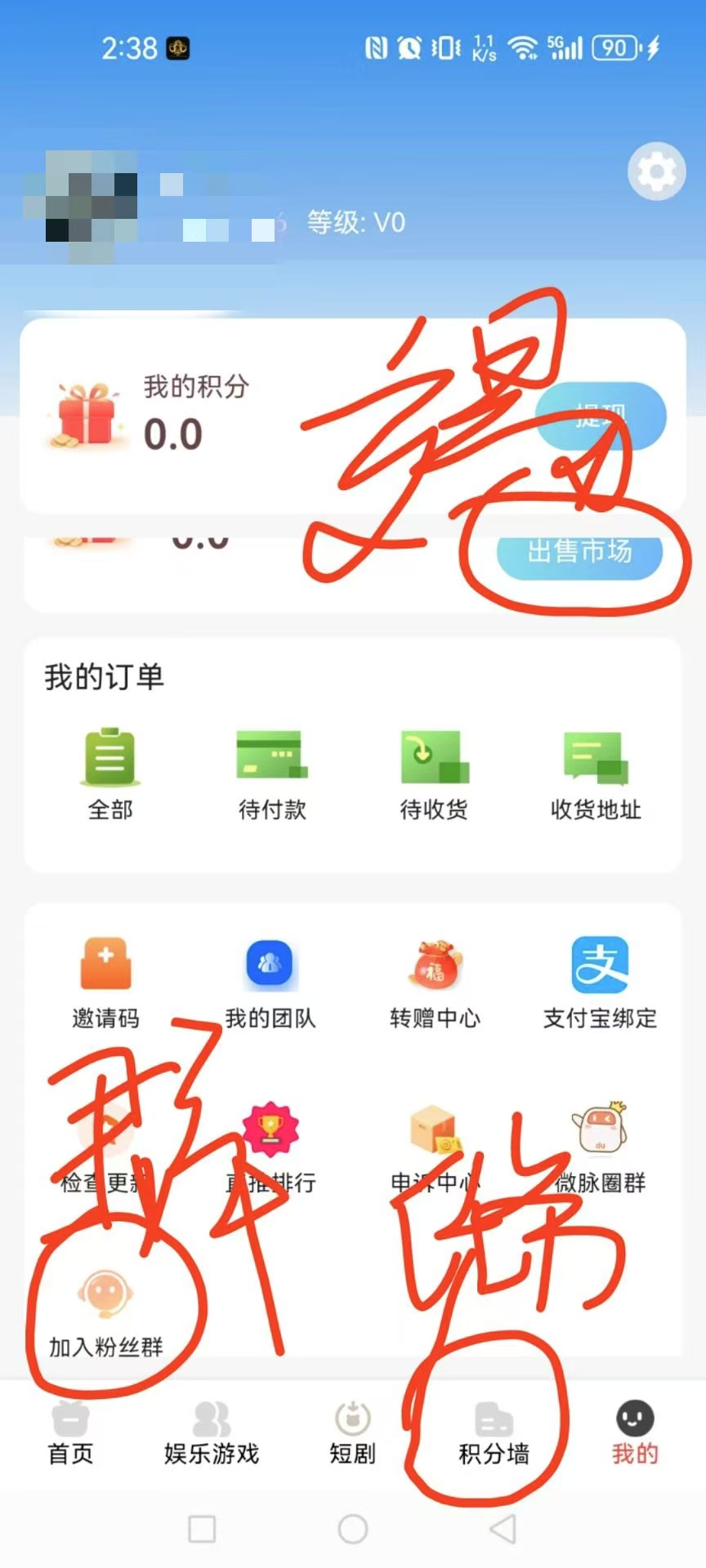Open the settings gear icon
This screenshot has width=706, height=1568.
pos(656,171)
